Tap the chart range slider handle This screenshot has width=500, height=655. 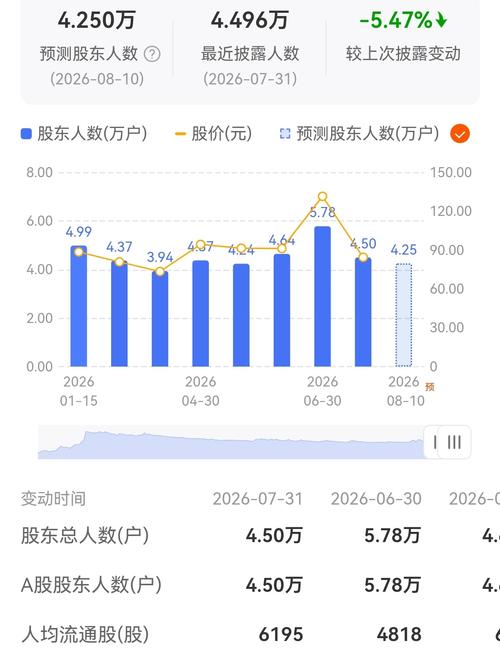(x=447, y=442)
